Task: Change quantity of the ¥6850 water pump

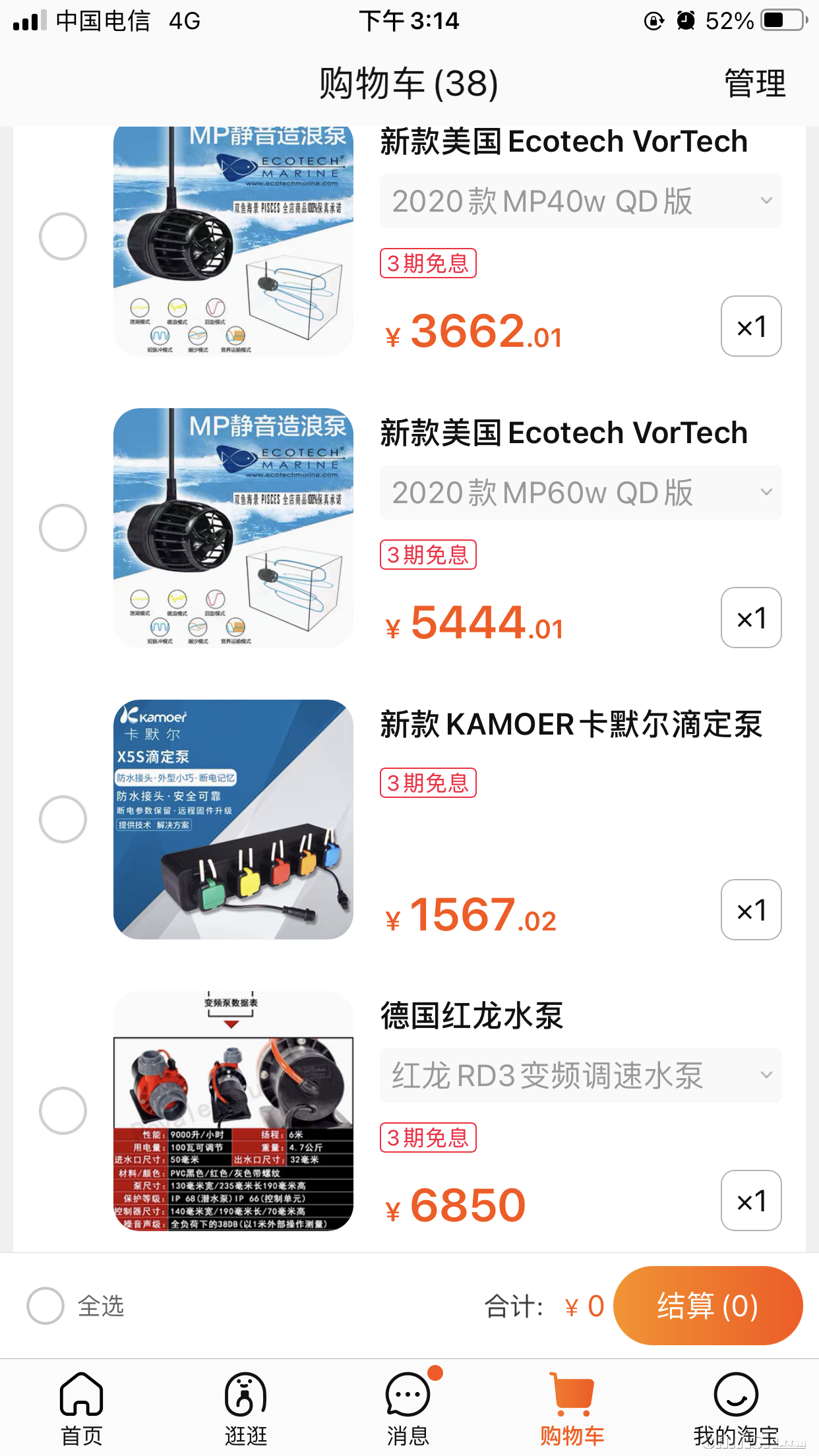Action: point(751,1201)
